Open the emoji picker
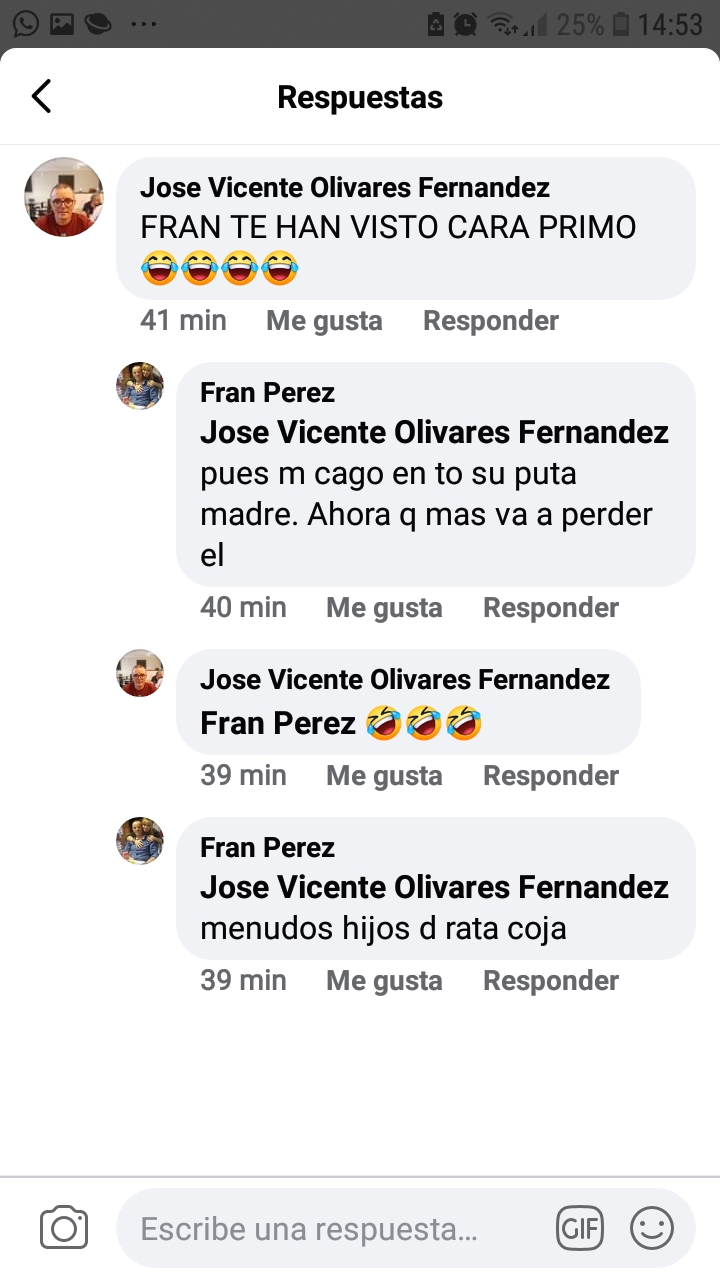The image size is (720, 1280). coord(651,1228)
